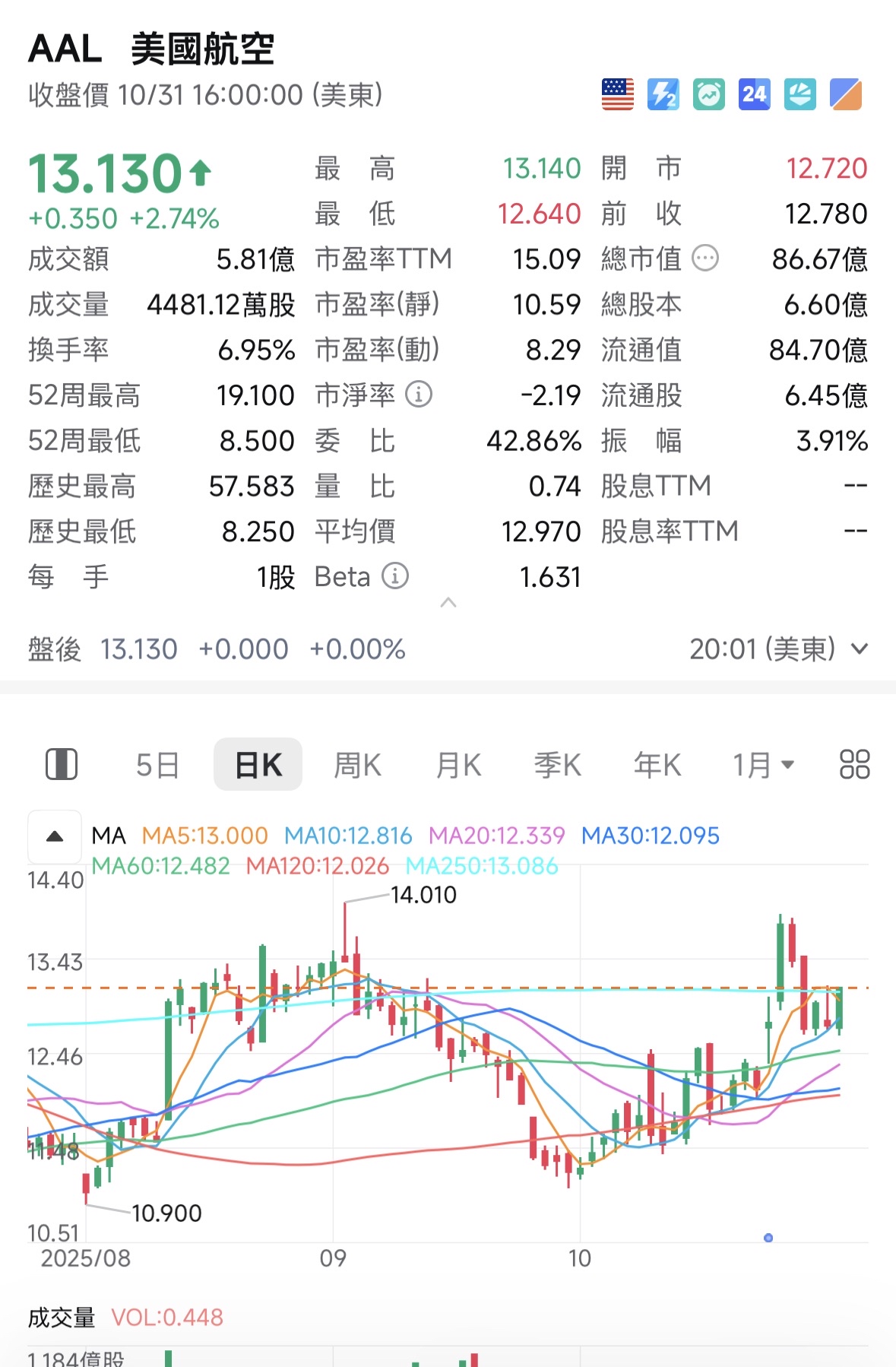Open the 1月 timeframe dropdown
This screenshot has height=1367, width=896.
[x=763, y=765]
